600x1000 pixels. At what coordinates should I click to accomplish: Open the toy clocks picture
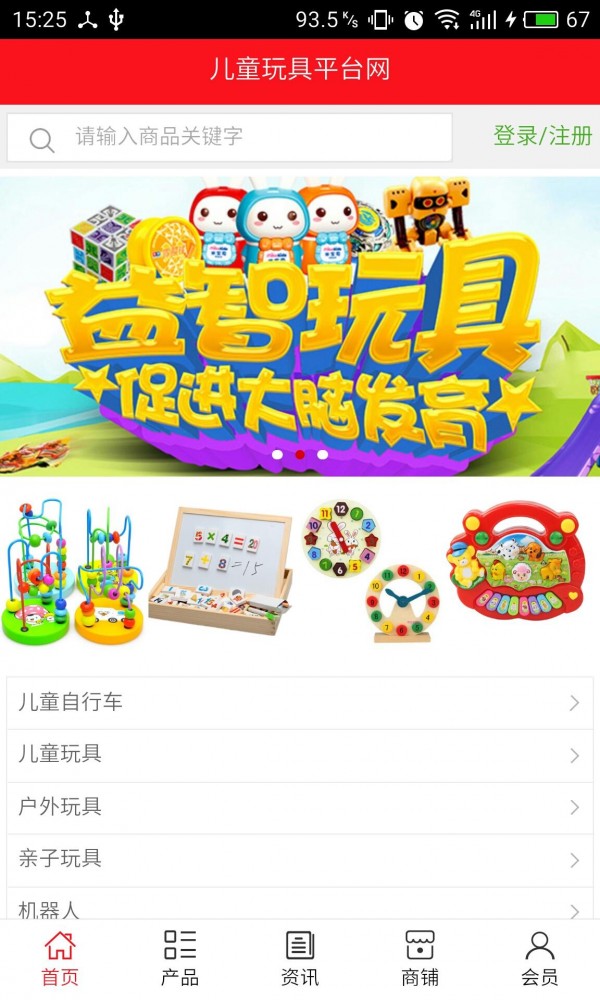click(371, 570)
